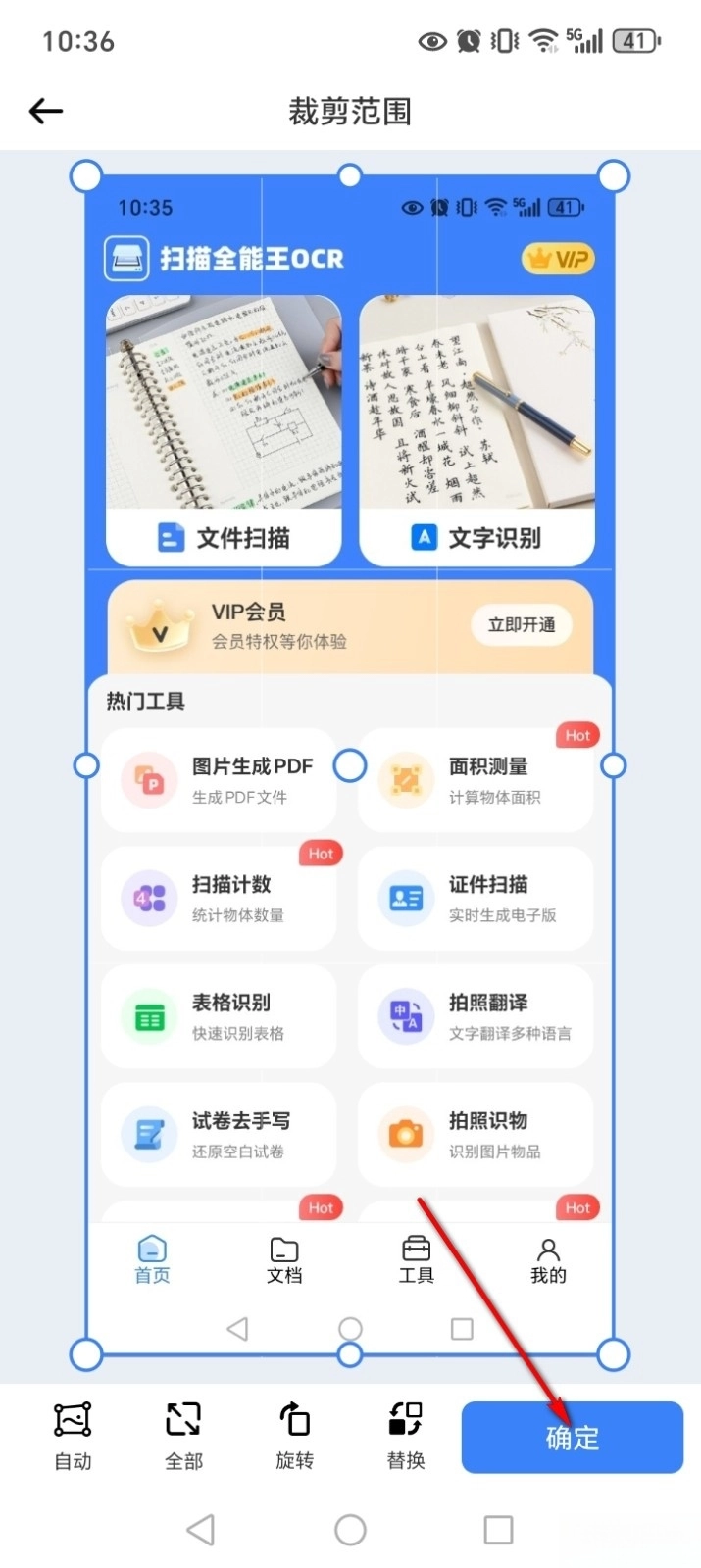Rotate the image with 旋转
The width and height of the screenshot is (701, 1568).
pos(294,1435)
